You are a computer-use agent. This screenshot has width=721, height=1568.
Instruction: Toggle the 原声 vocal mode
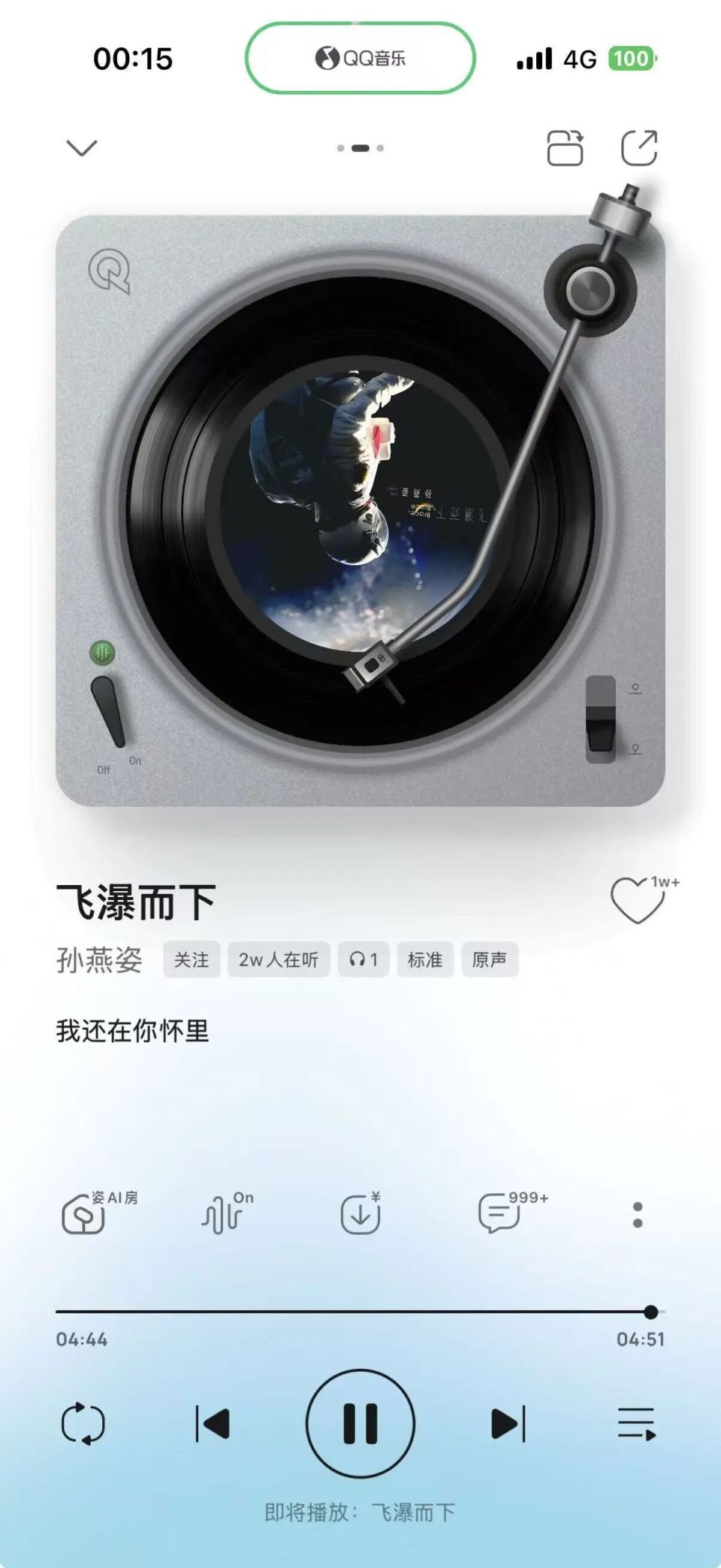coord(489,959)
